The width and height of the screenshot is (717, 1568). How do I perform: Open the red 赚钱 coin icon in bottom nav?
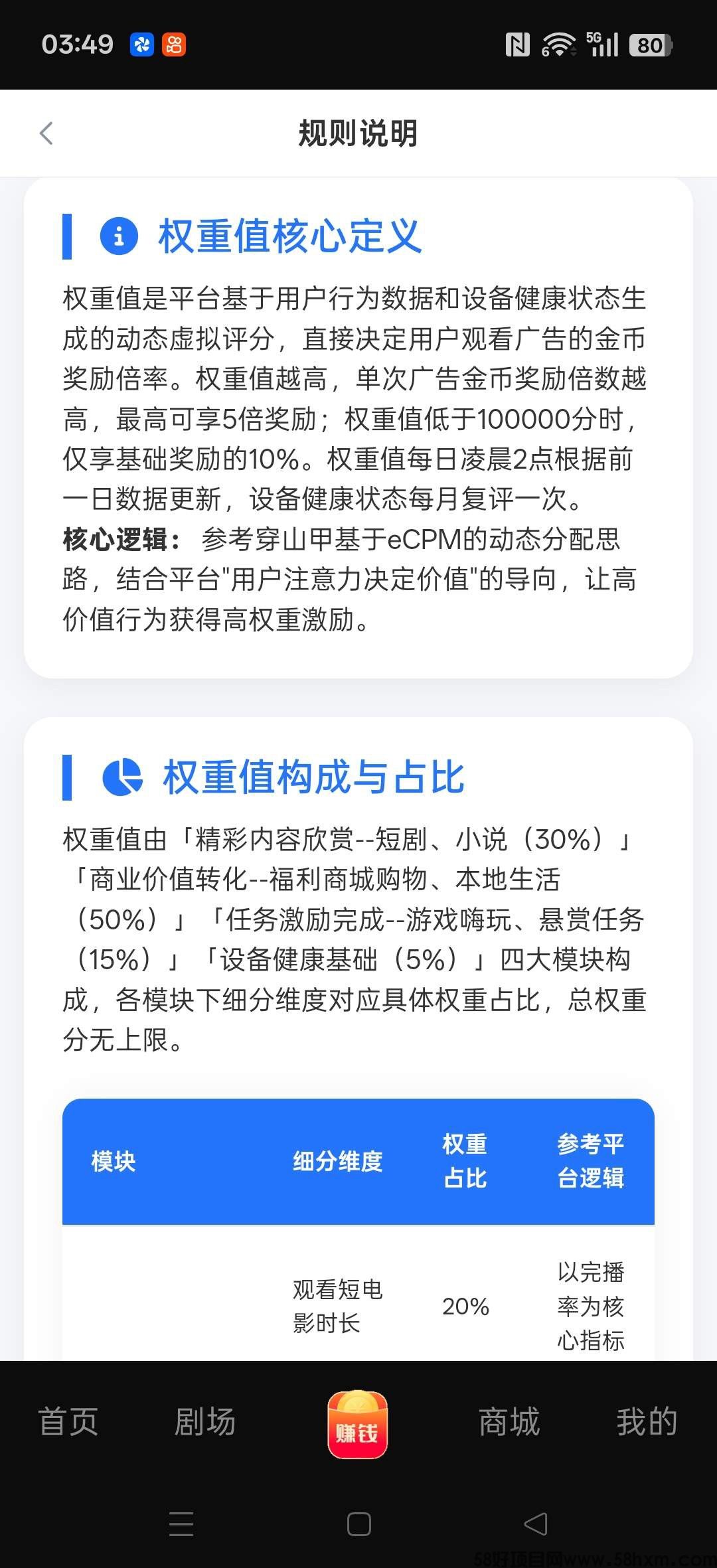[x=357, y=1424]
